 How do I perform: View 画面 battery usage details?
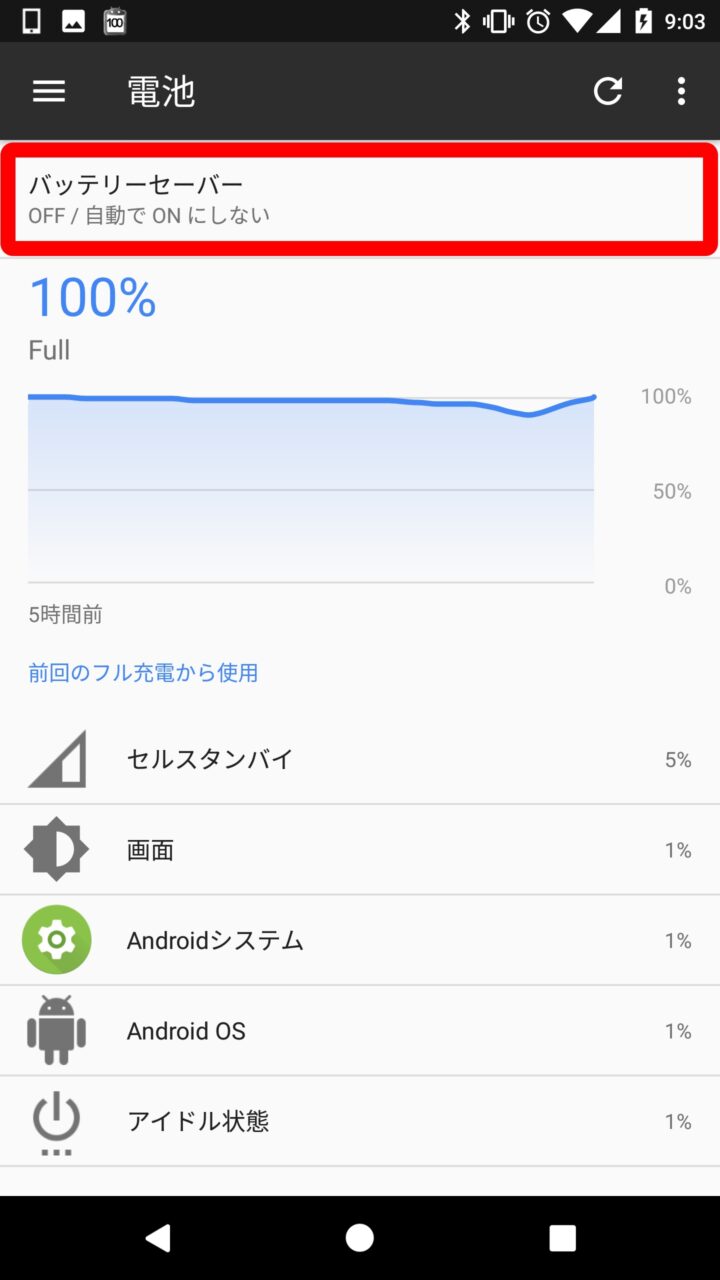point(360,850)
